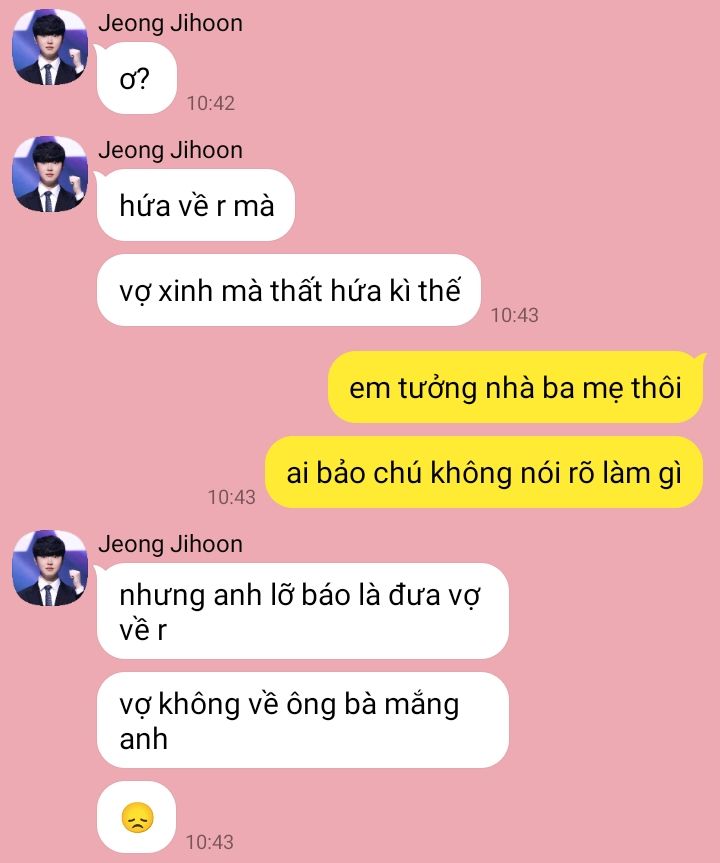Tap Jeong Jihoon's profile picture next to "hứa về r mà"
The width and height of the screenshot is (720, 863).
point(49,173)
